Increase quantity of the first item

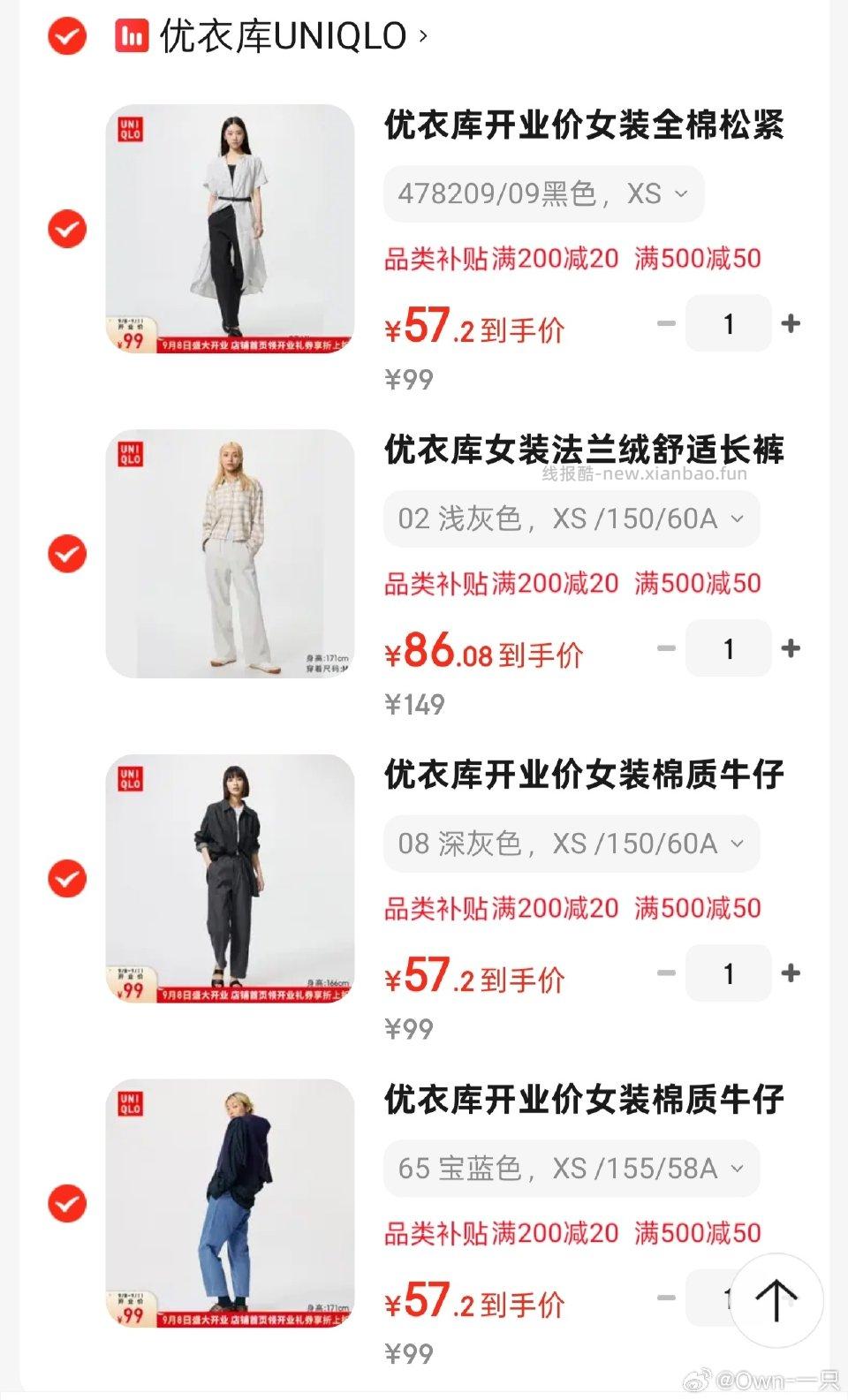(791, 323)
